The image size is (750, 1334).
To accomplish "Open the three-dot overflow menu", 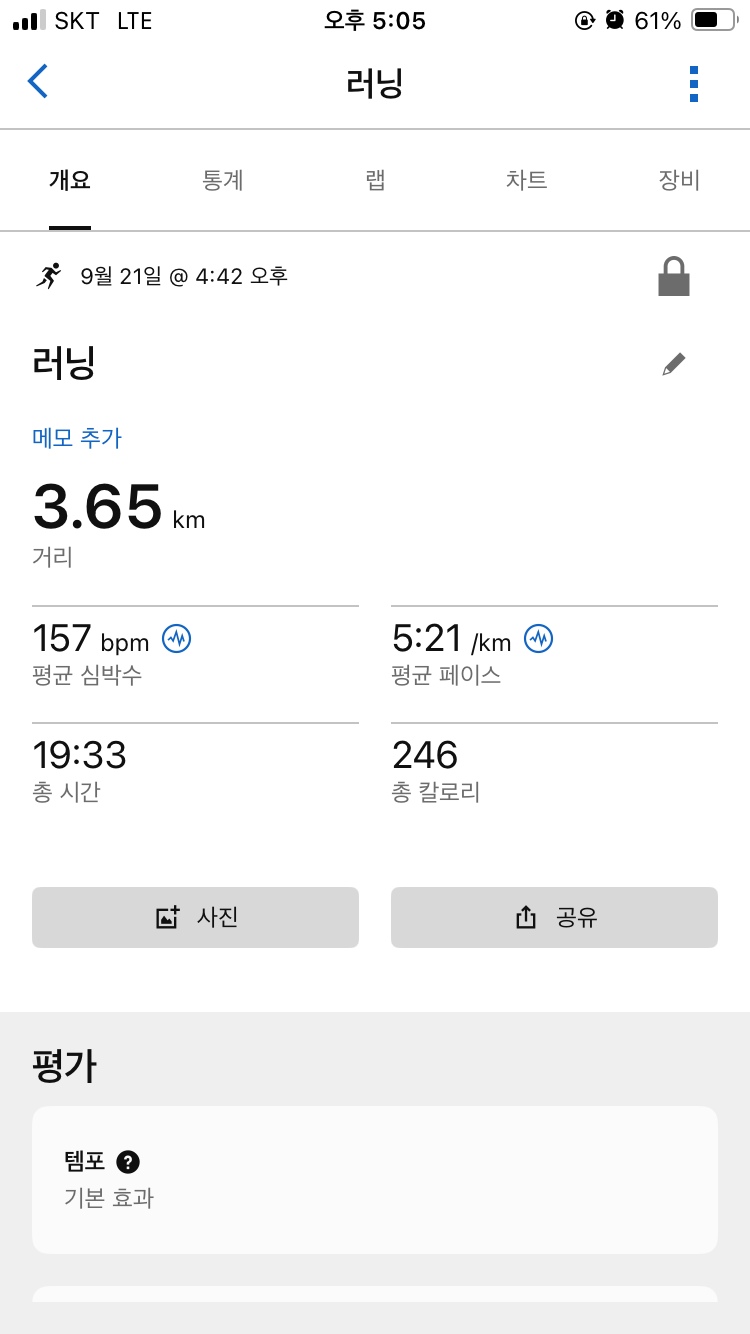I will (693, 84).
